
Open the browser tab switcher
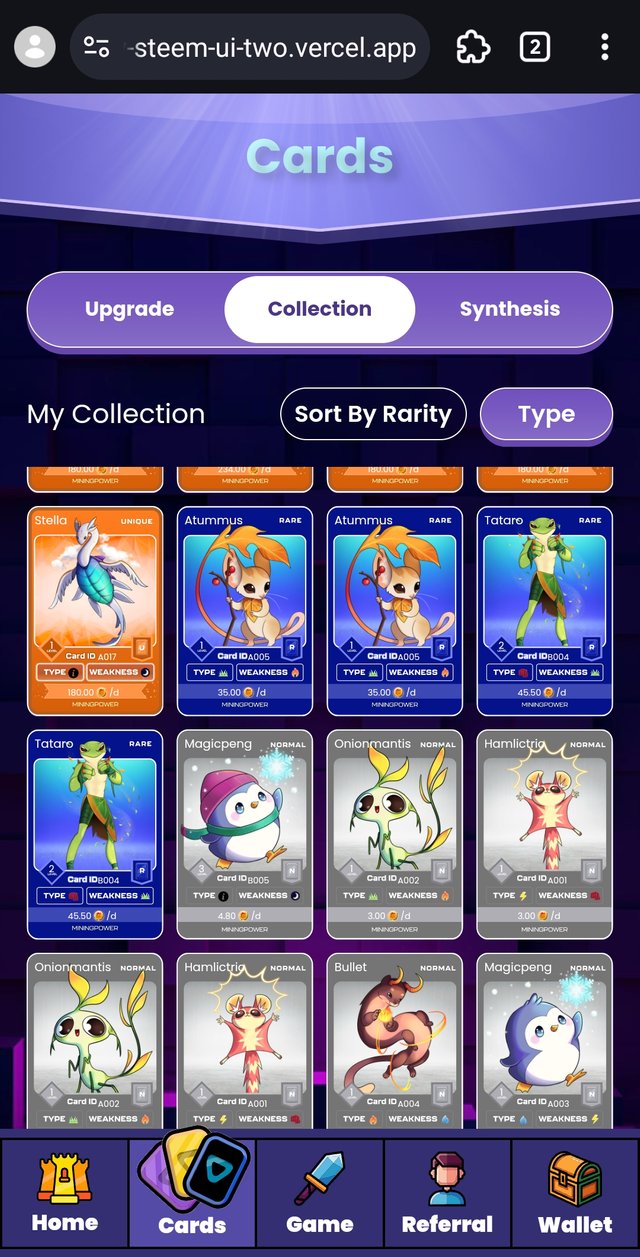[x=534, y=46]
